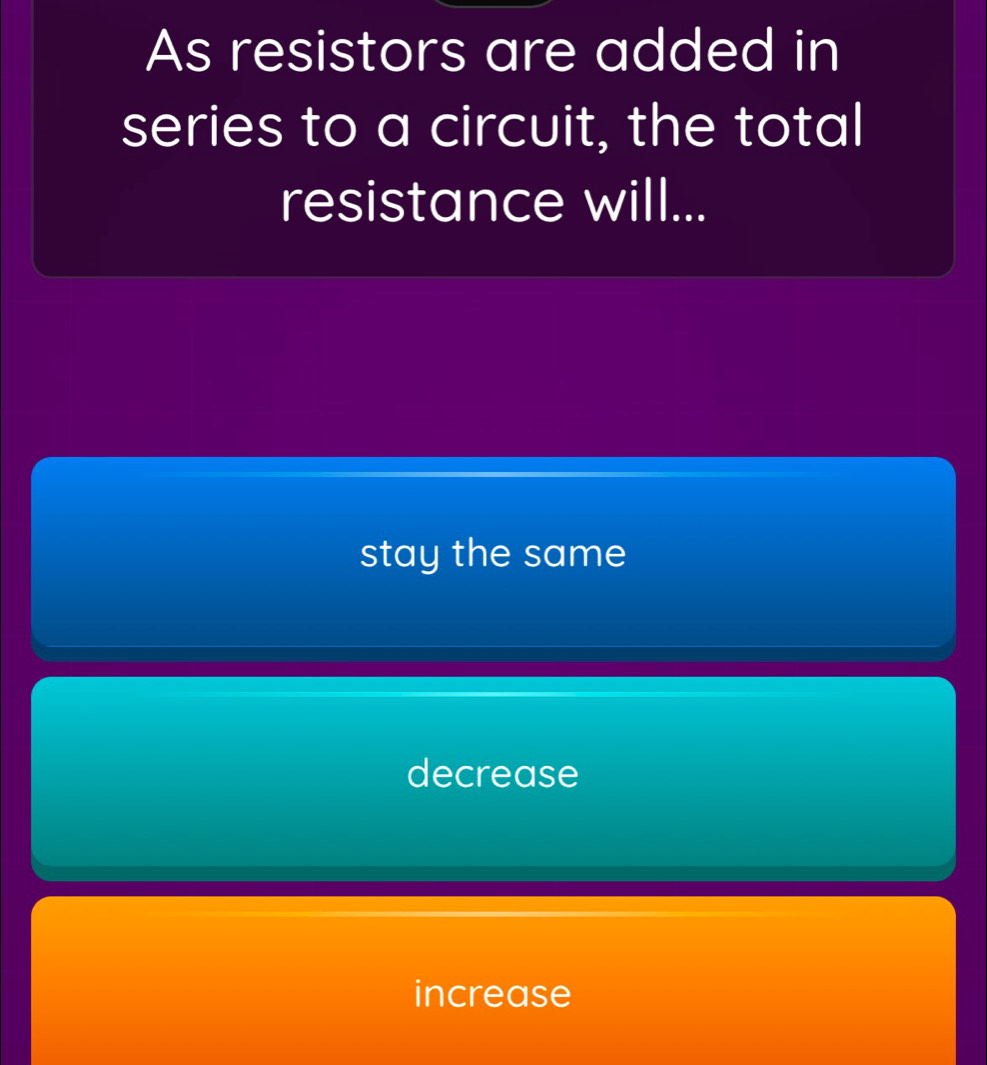The image size is (987, 1065).
Task: Choose the last answer in the list
Action: [493, 993]
